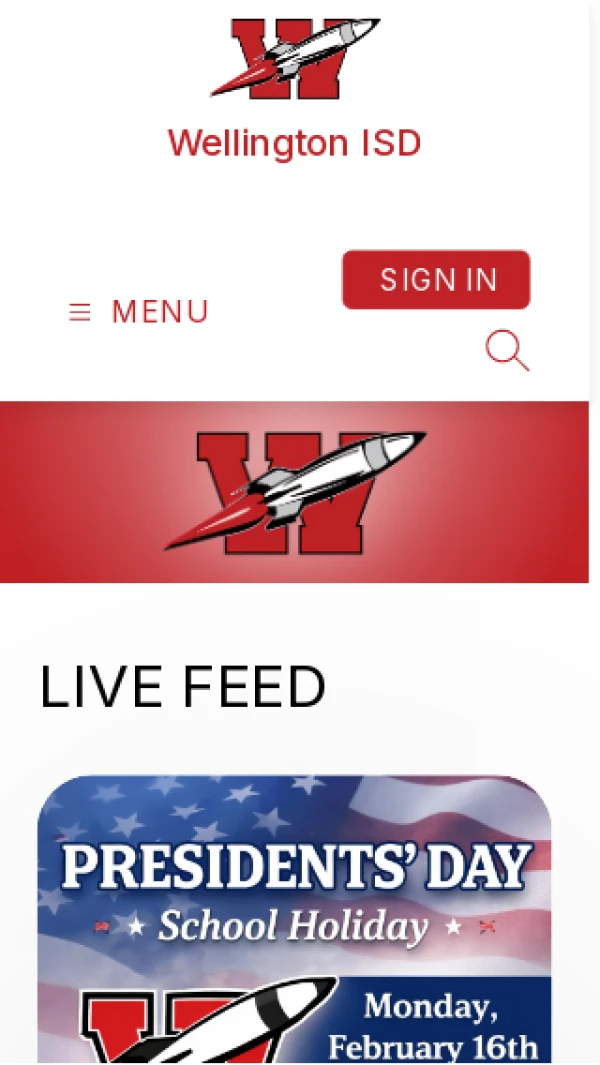Open the Presidents' Day live feed post
Viewport: 600px width, 1065px height.
pos(294,918)
